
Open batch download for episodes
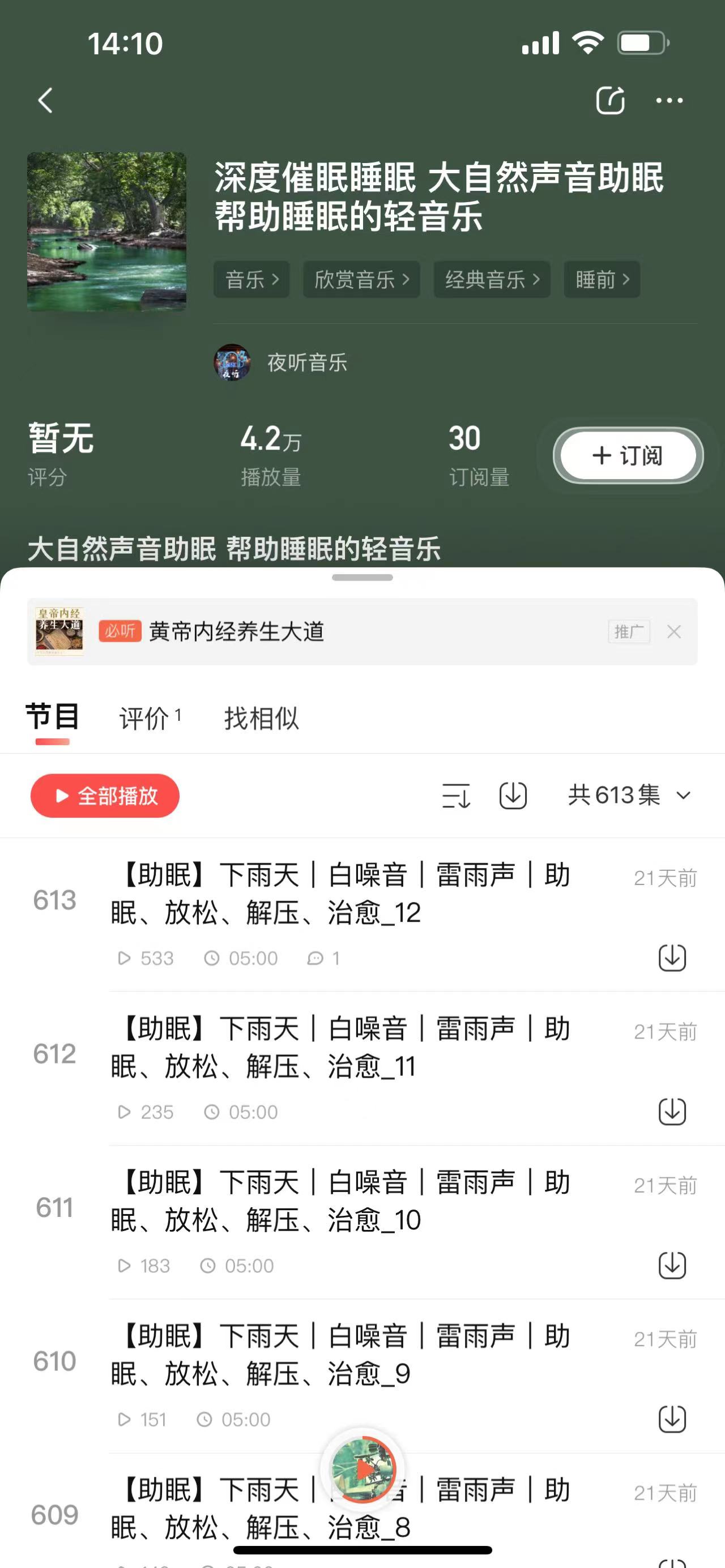point(513,796)
